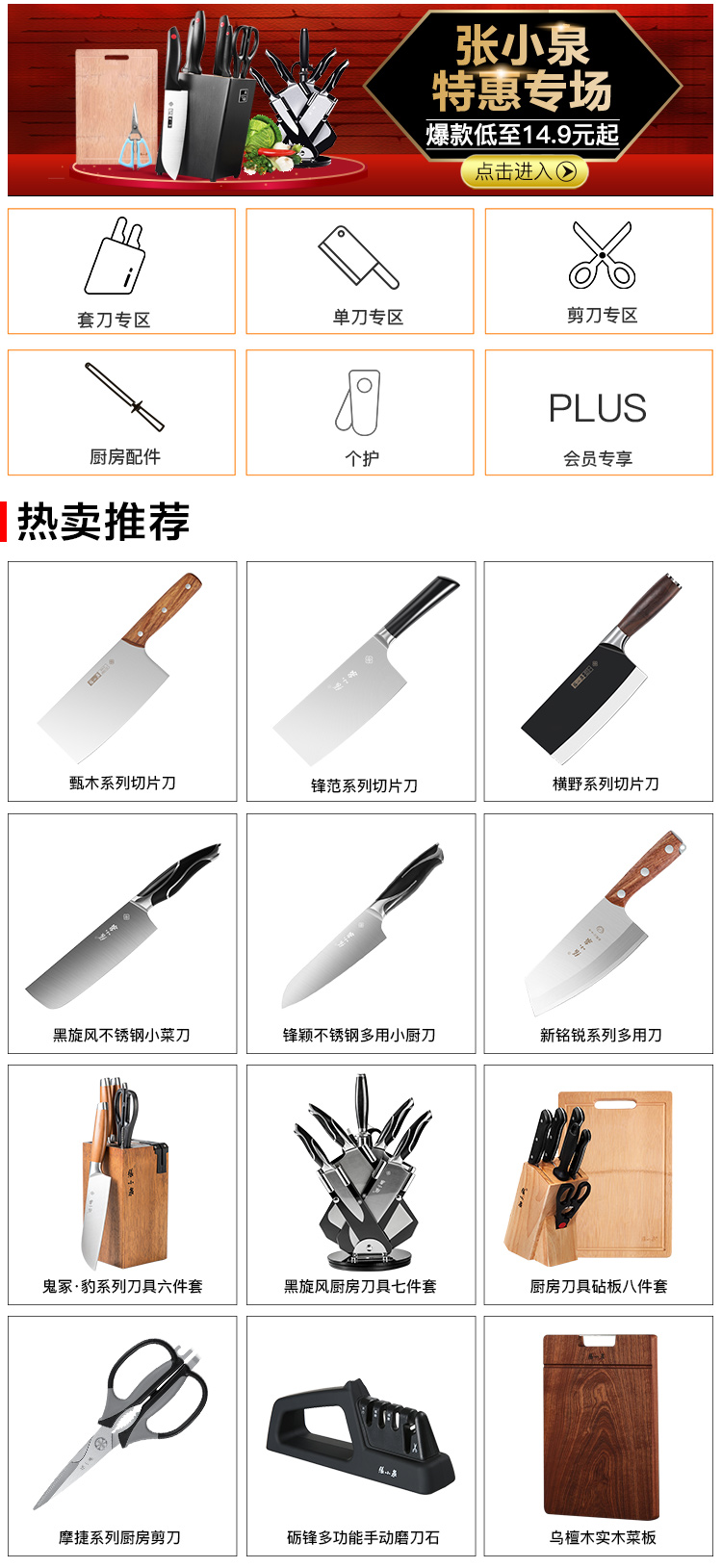The image size is (722, 1568).
Task: Browse 厨房配件 category
Action: pos(121,412)
